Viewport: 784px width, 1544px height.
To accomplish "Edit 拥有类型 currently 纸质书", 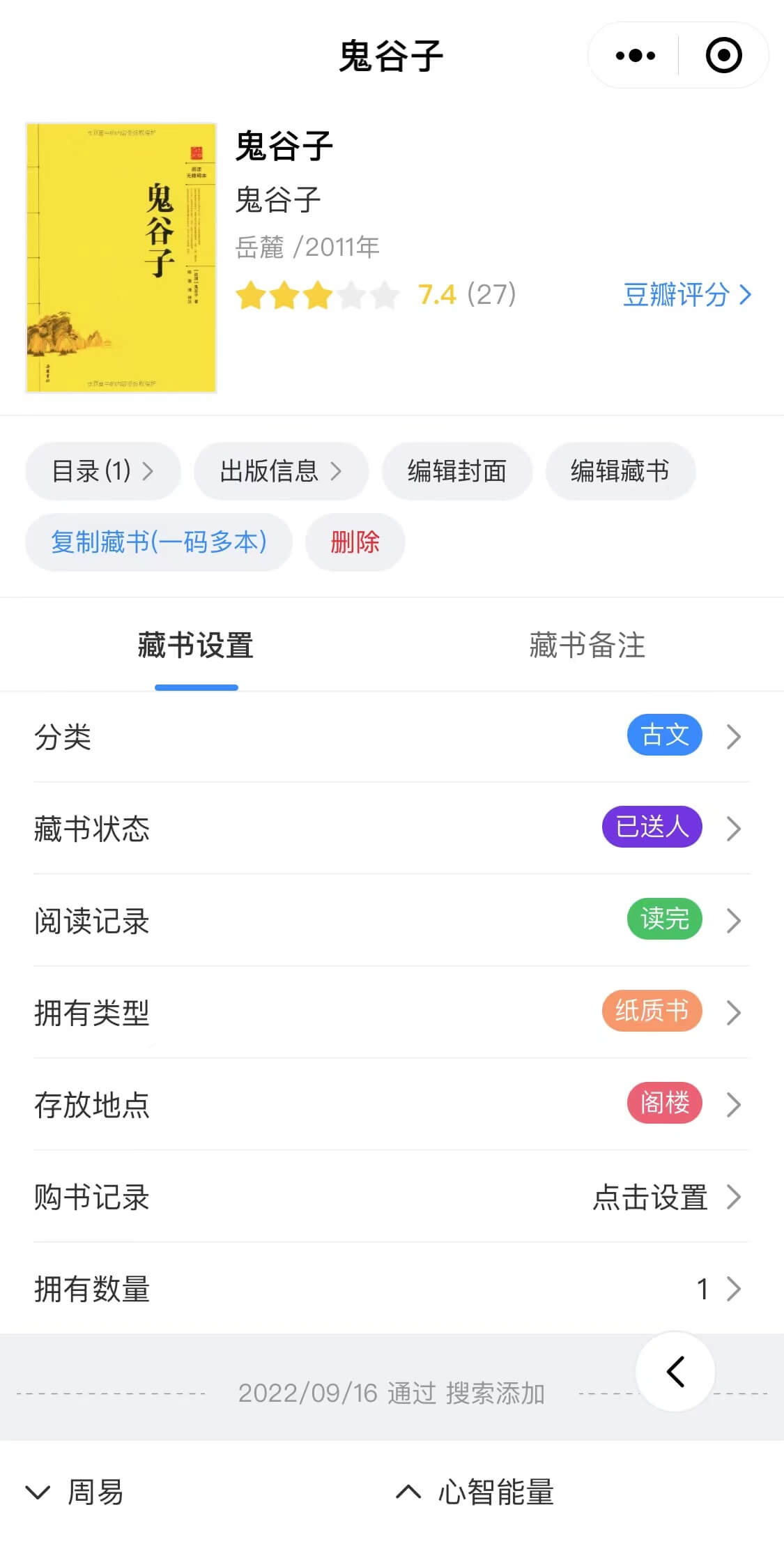I will [392, 1012].
